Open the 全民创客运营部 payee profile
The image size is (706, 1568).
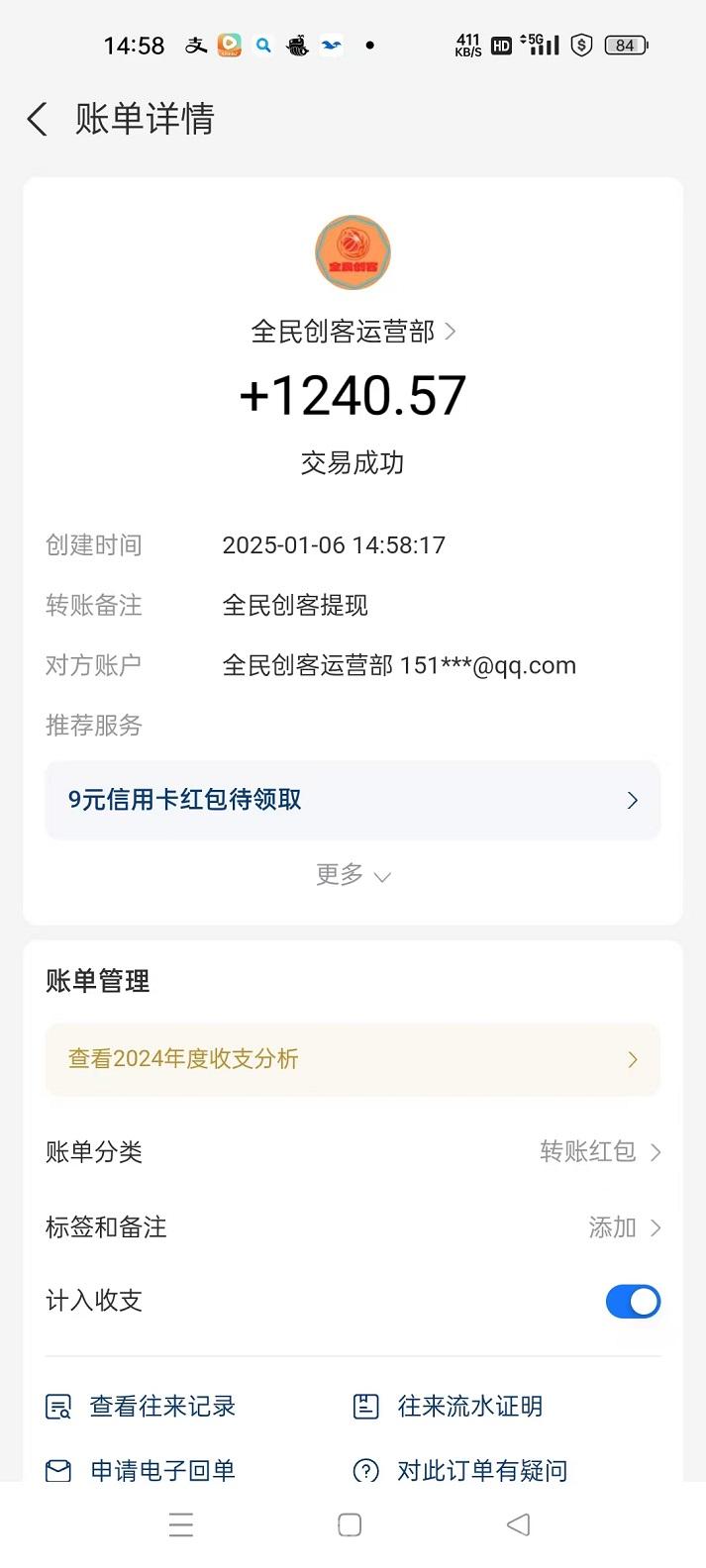click(x=353, y=332)
